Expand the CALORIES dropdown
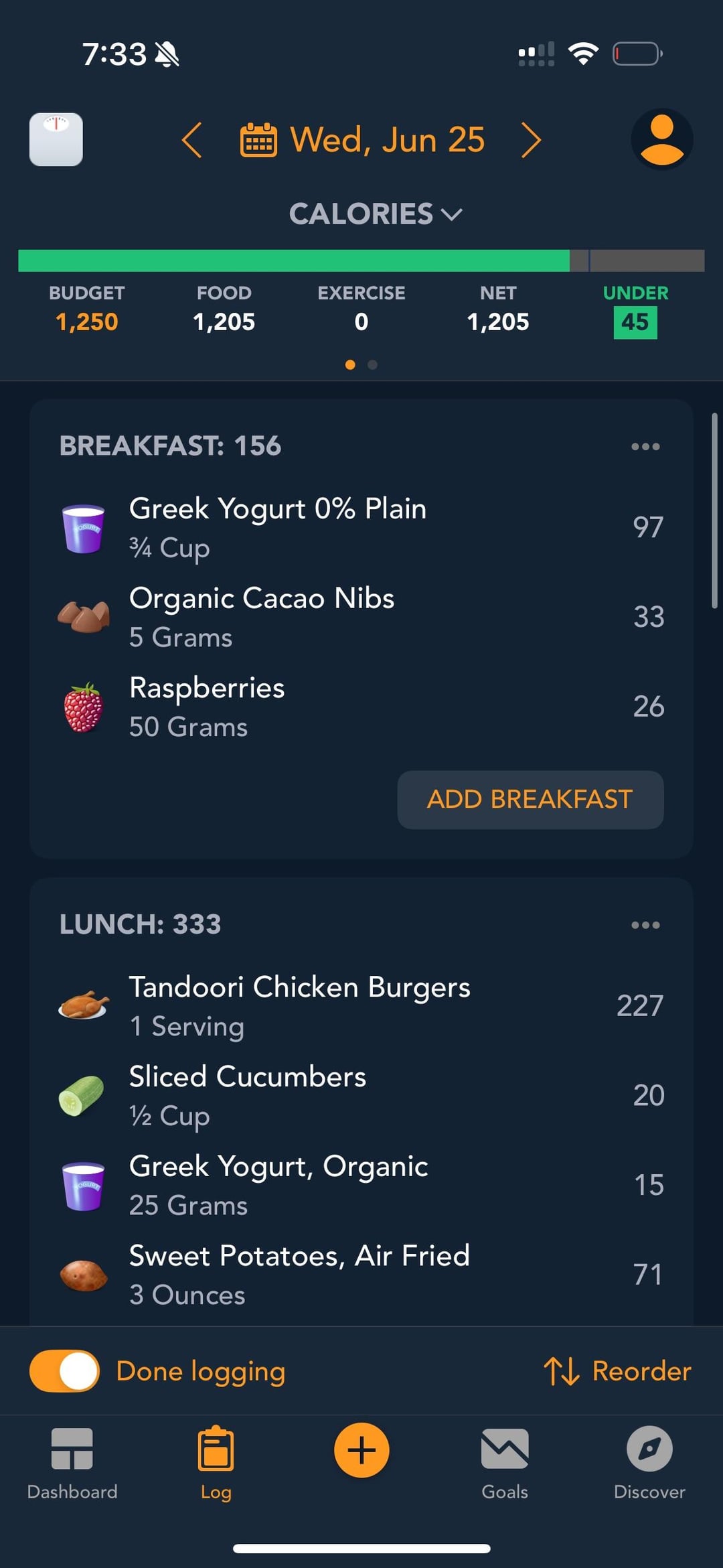Viewport: 723px width, 1568px height. pyautogui.click(x=376, y=214)
